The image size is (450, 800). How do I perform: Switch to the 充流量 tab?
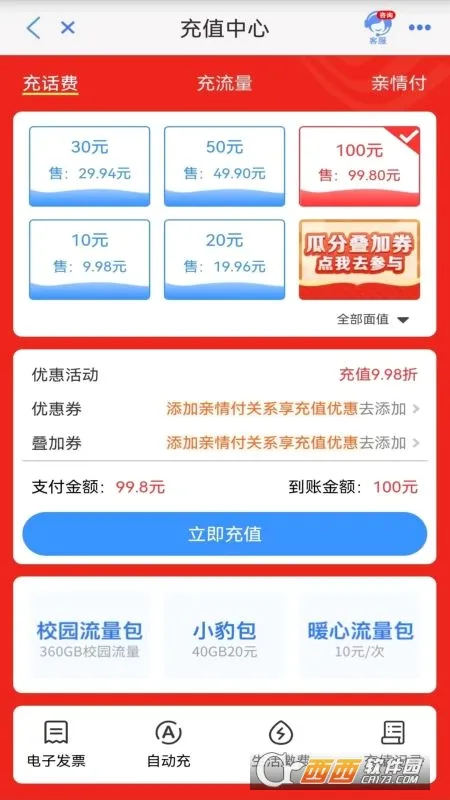coord(224,83)
